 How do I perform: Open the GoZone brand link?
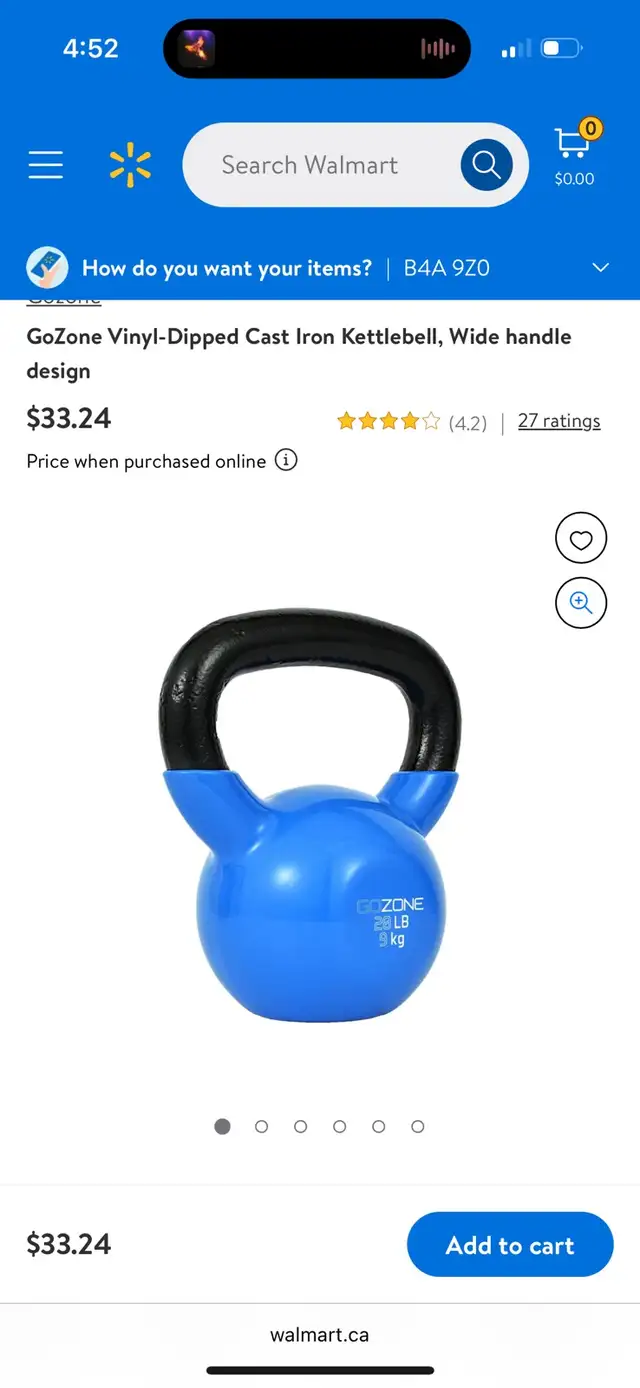click(x=63, y=298)
